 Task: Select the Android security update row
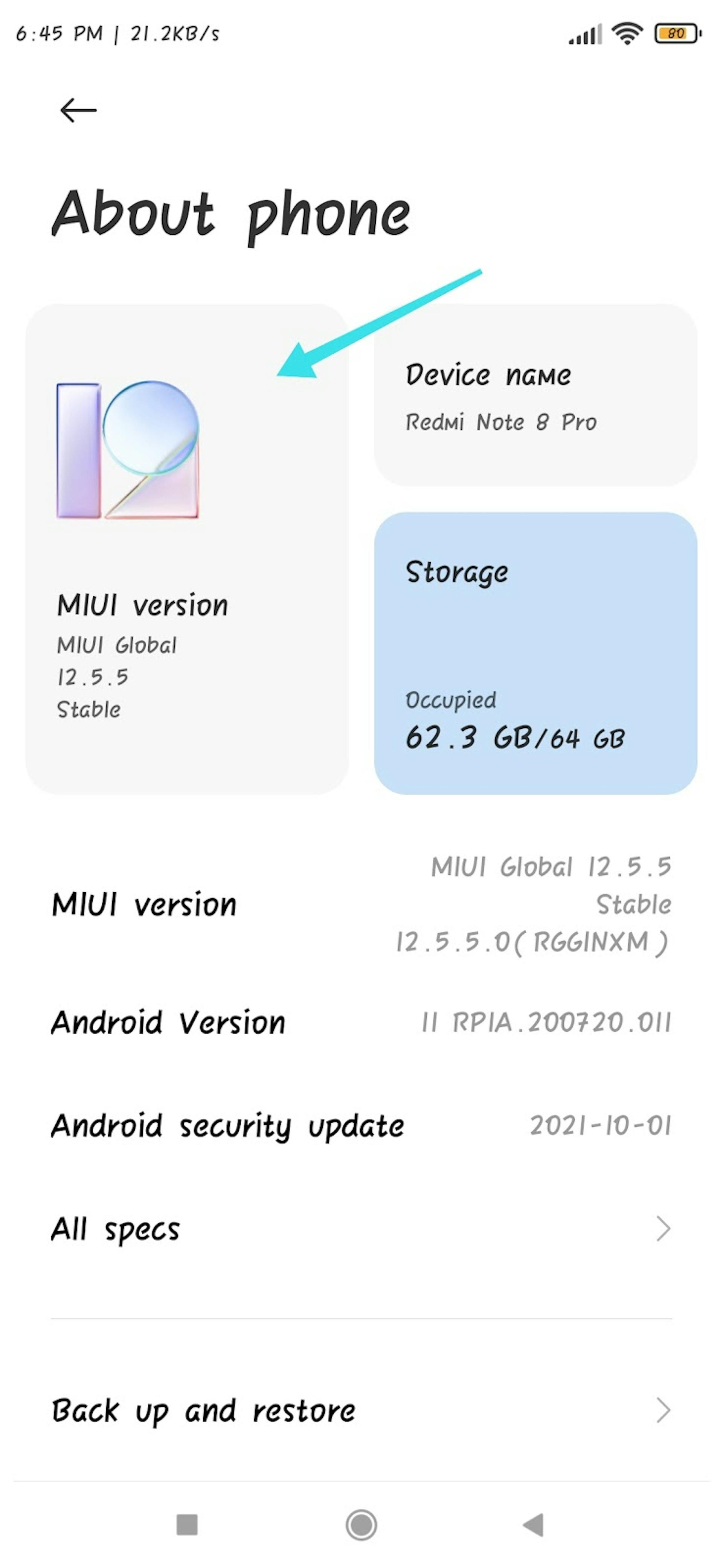click(x=361, y=1125)
